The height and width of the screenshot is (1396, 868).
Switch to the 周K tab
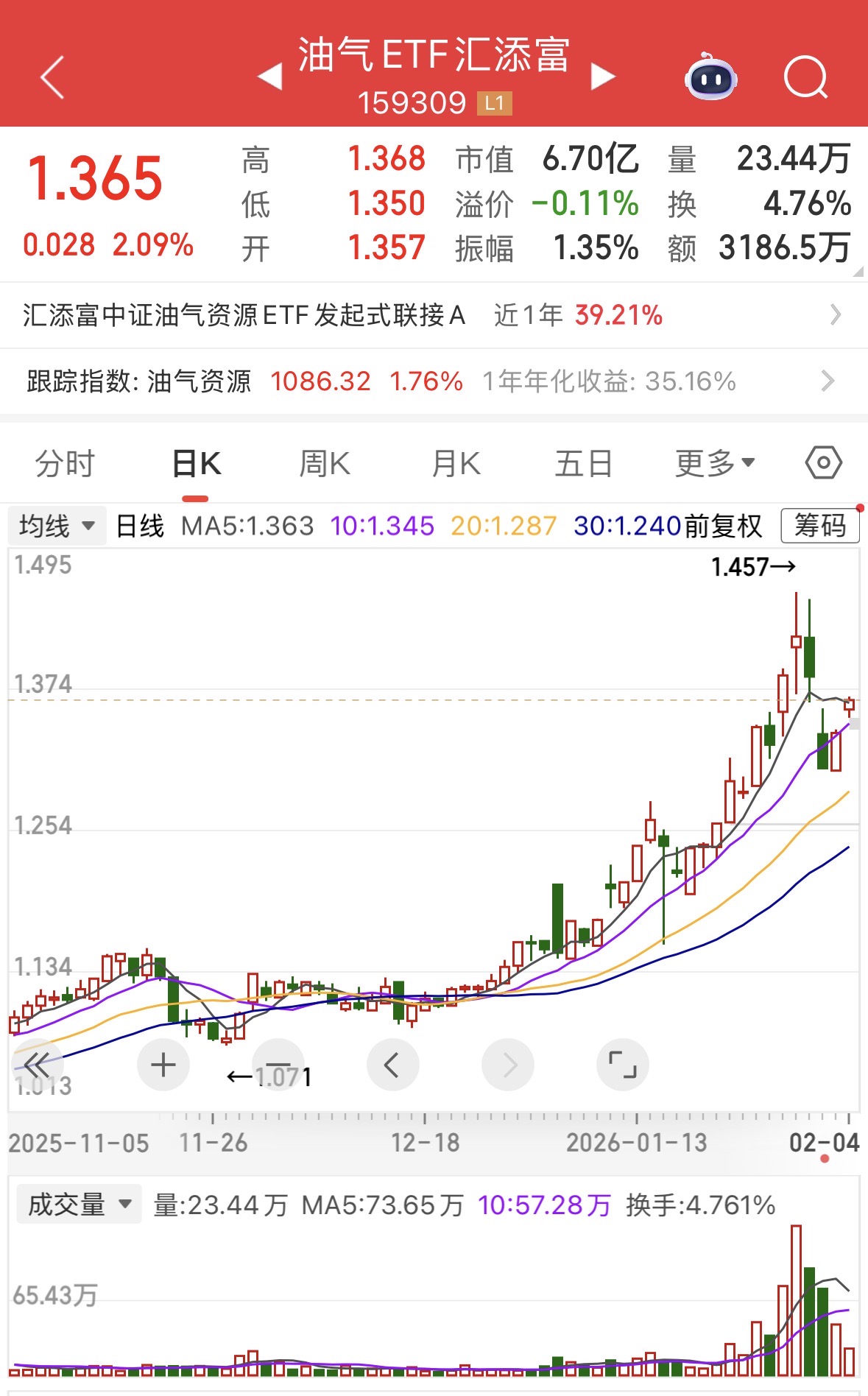pyautogui.click(x=325, y=464)
